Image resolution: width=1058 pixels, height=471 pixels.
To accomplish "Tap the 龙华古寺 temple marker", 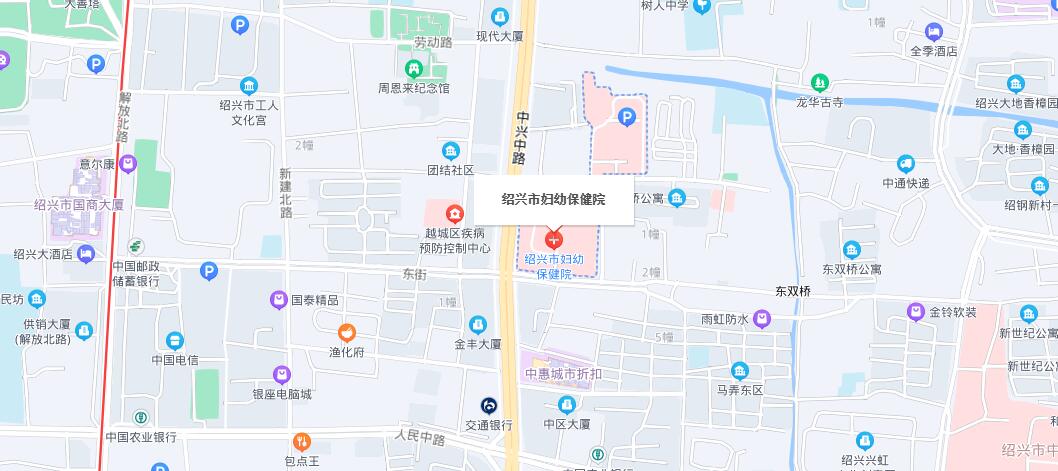I will pyautogui.click(x=820, y=82).
